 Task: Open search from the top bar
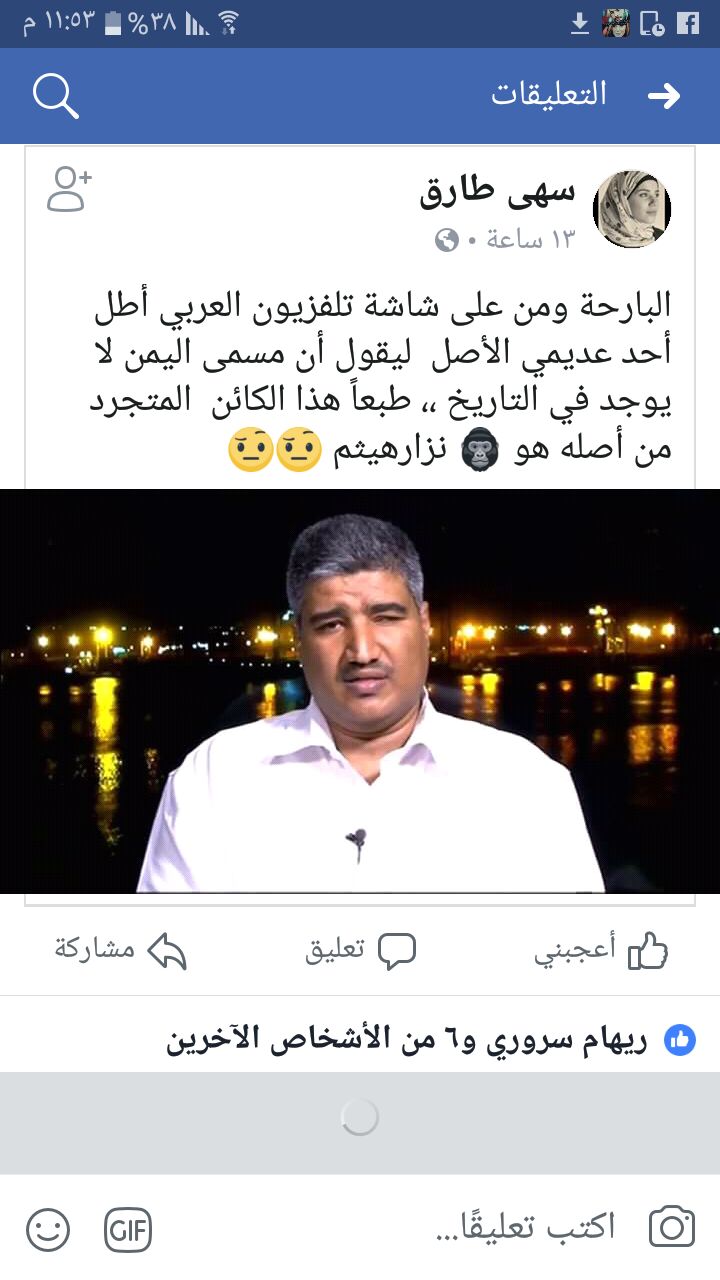55,96
